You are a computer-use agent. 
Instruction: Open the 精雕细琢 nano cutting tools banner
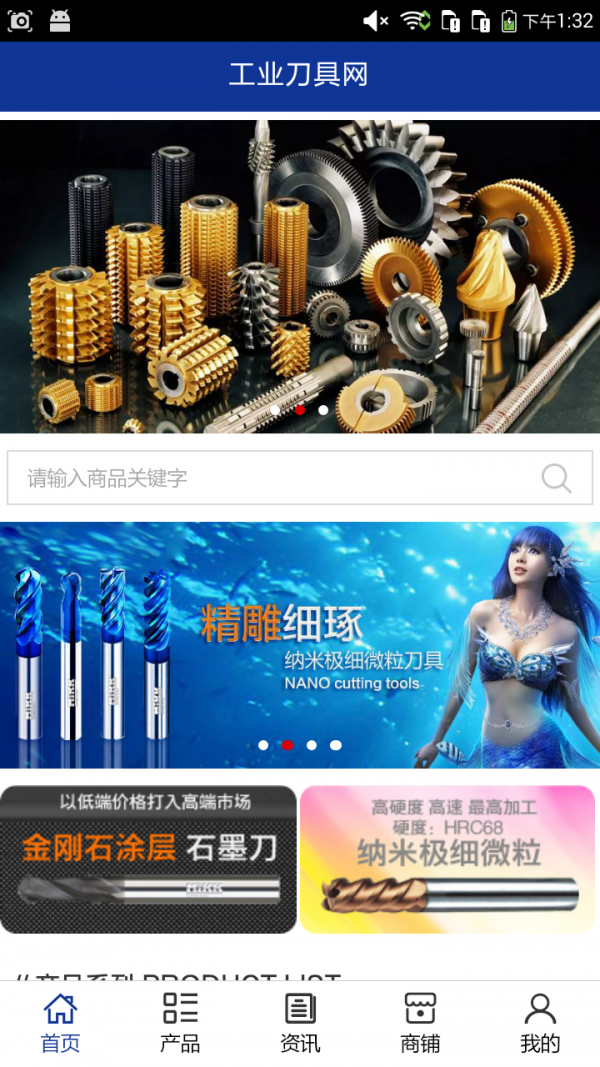300,645
